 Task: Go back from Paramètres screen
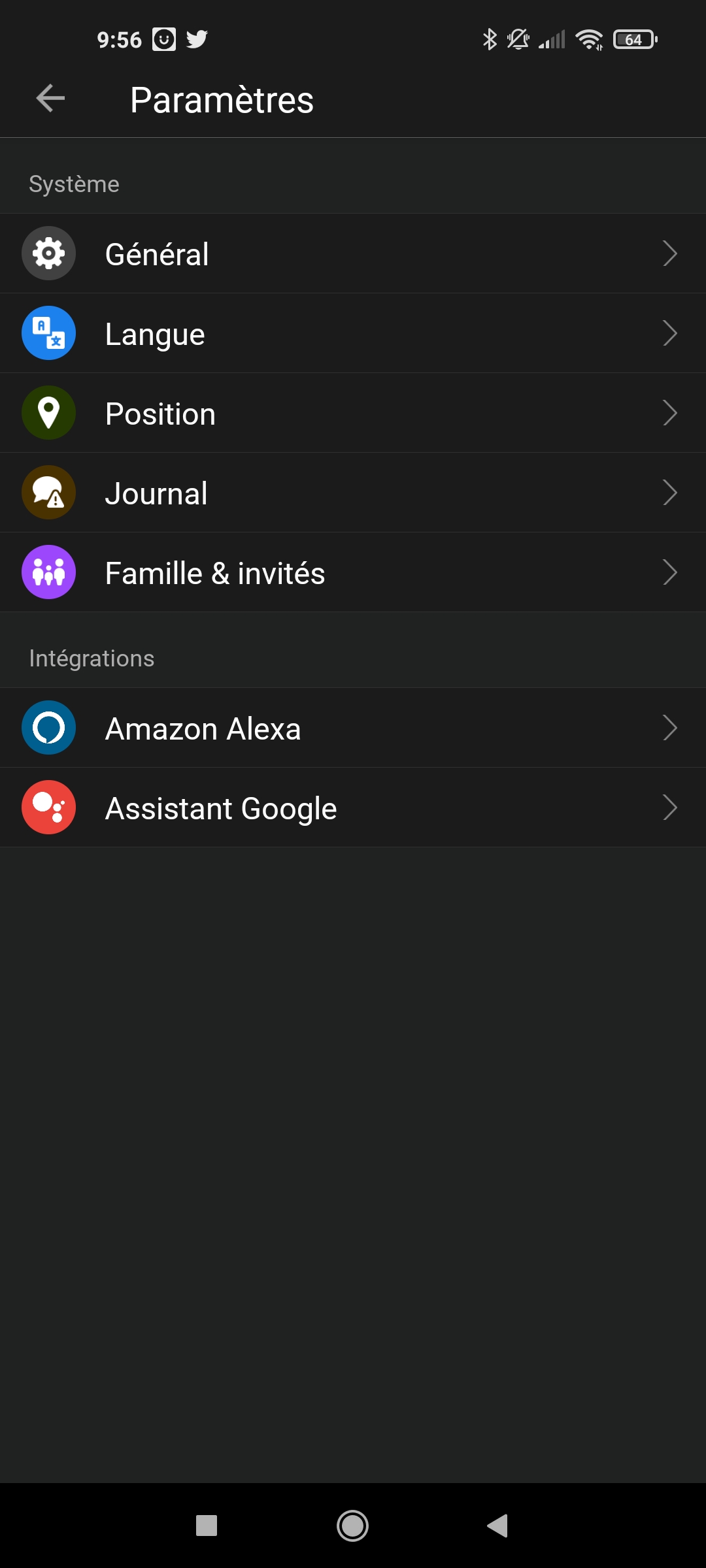click(x=50, y=99)
